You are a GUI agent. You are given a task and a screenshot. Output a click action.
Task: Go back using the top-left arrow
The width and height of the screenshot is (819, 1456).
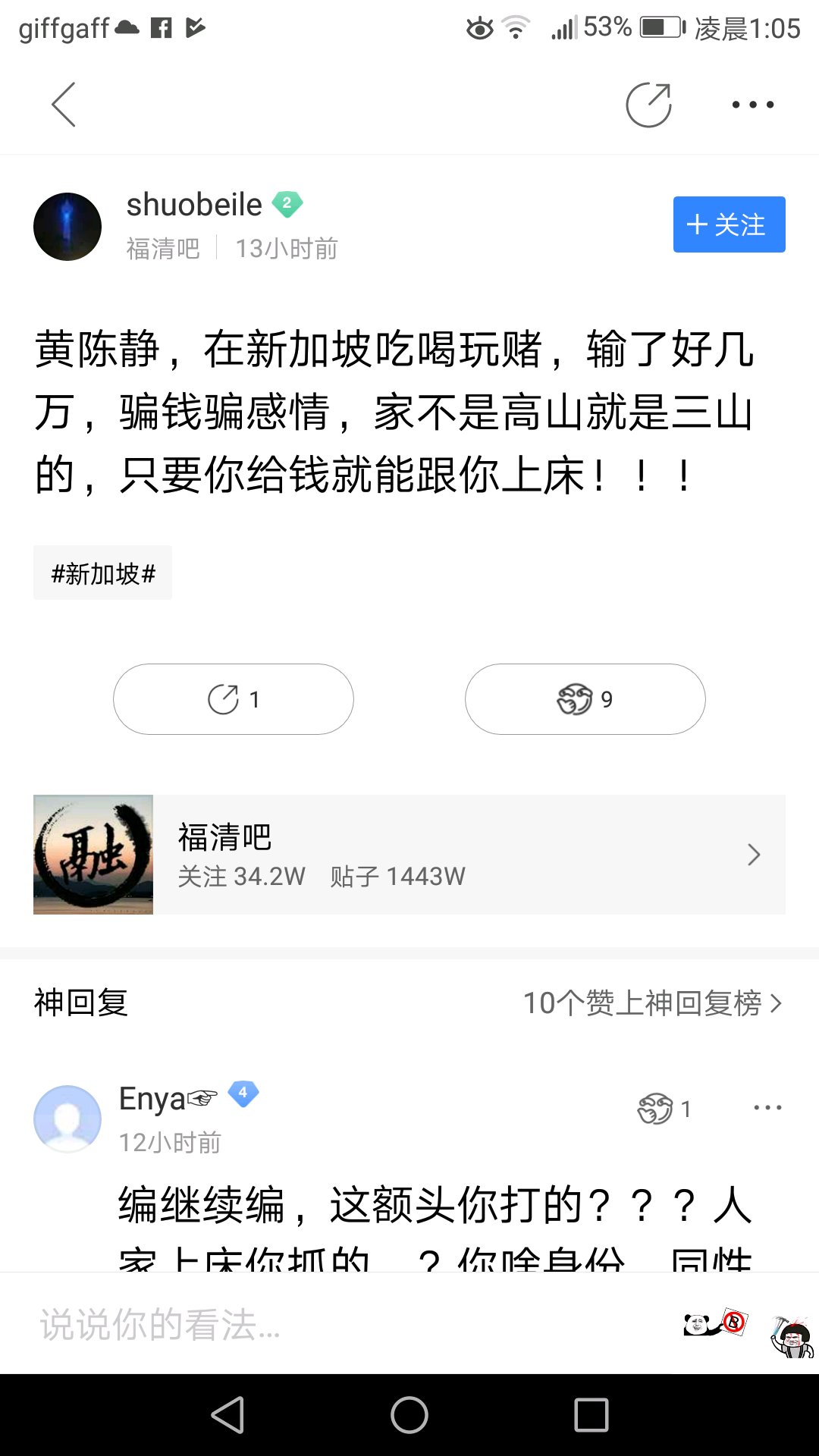point(64,105)
